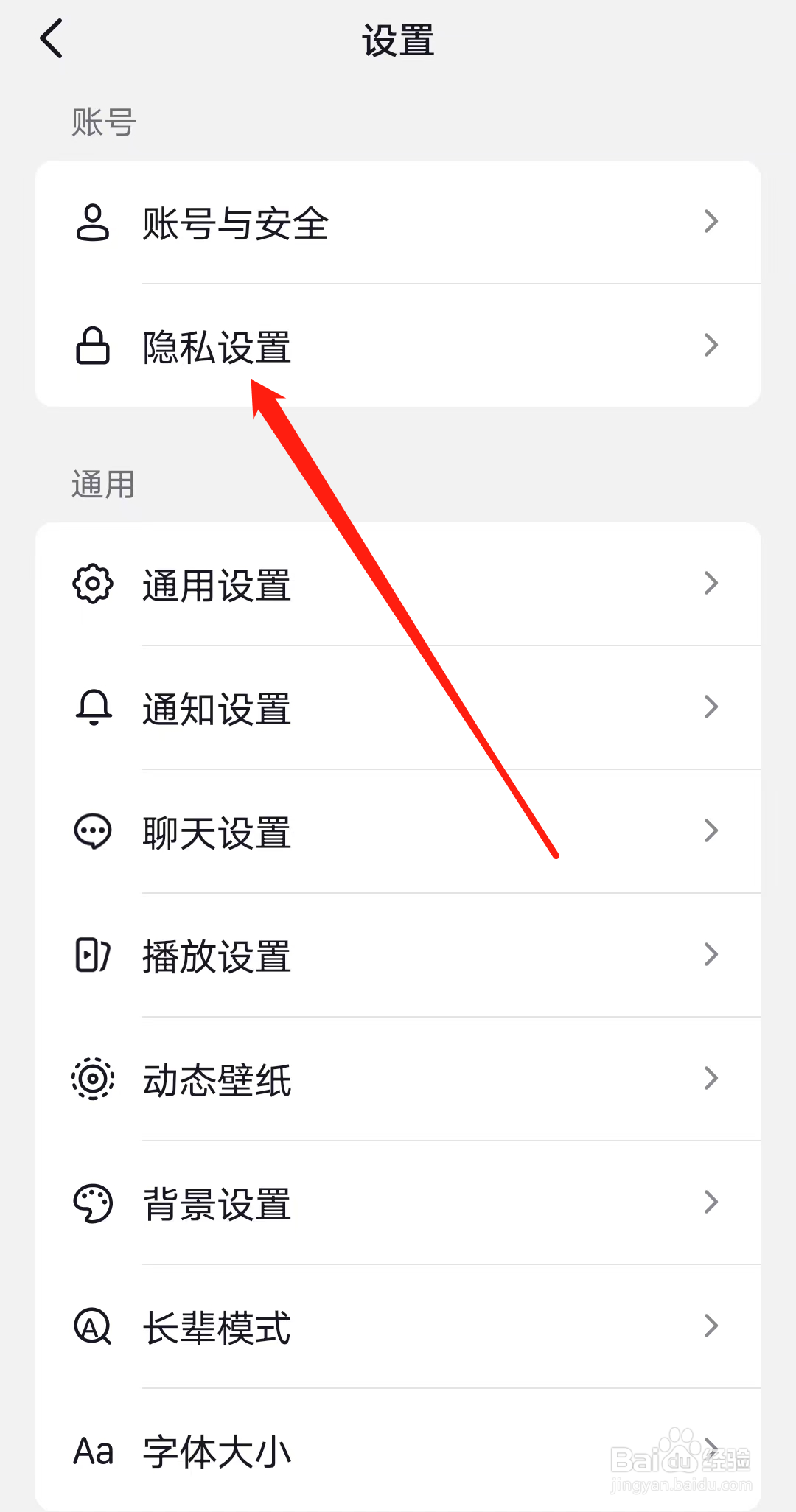This screenshot has height=1512, width=796.
Task: Select the gear icon for 通用设置
Action: click(x=93, y=584)
